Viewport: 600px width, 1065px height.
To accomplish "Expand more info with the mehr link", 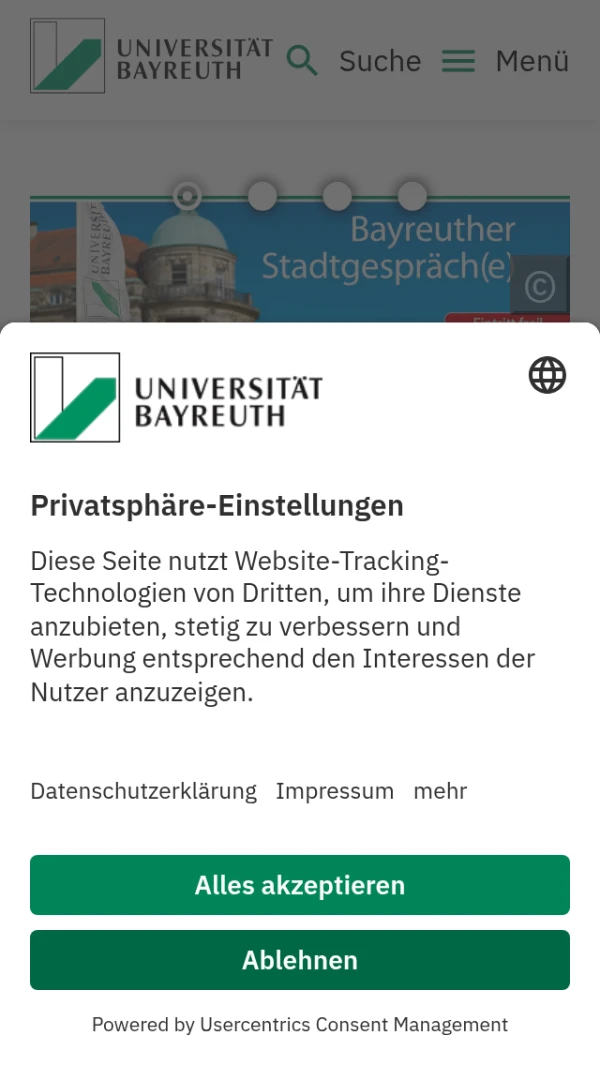I will tap(440, 791).
